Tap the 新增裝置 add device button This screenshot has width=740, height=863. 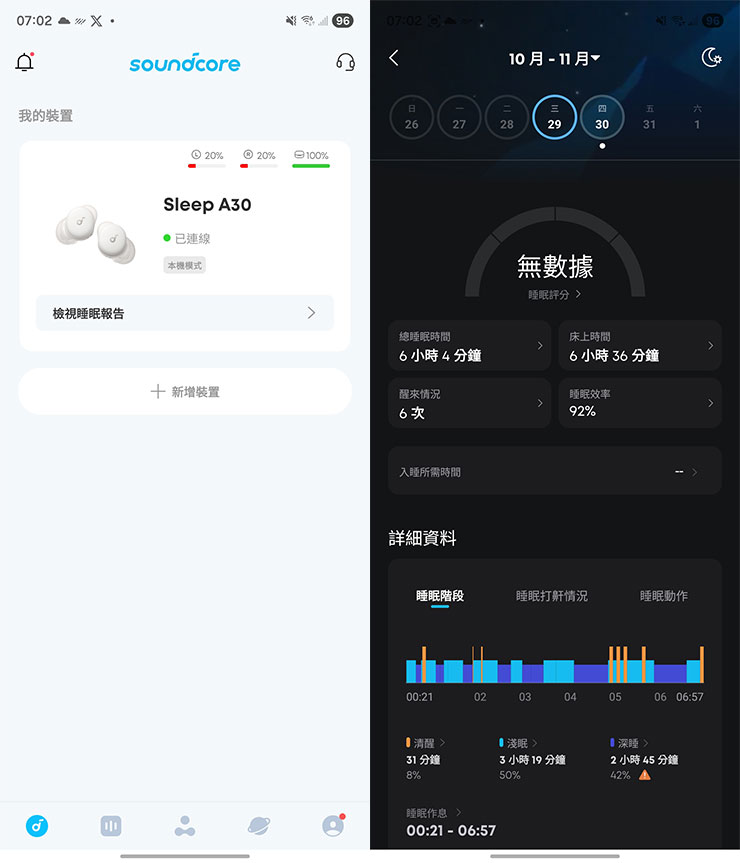184,391
